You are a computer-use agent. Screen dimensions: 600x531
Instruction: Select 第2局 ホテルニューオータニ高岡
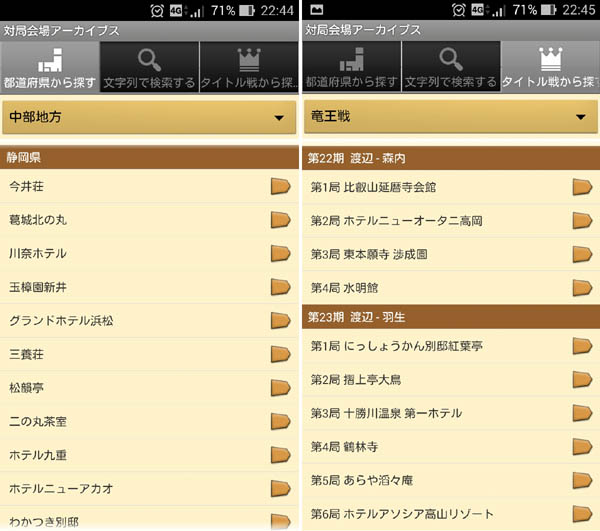point(450,220)
